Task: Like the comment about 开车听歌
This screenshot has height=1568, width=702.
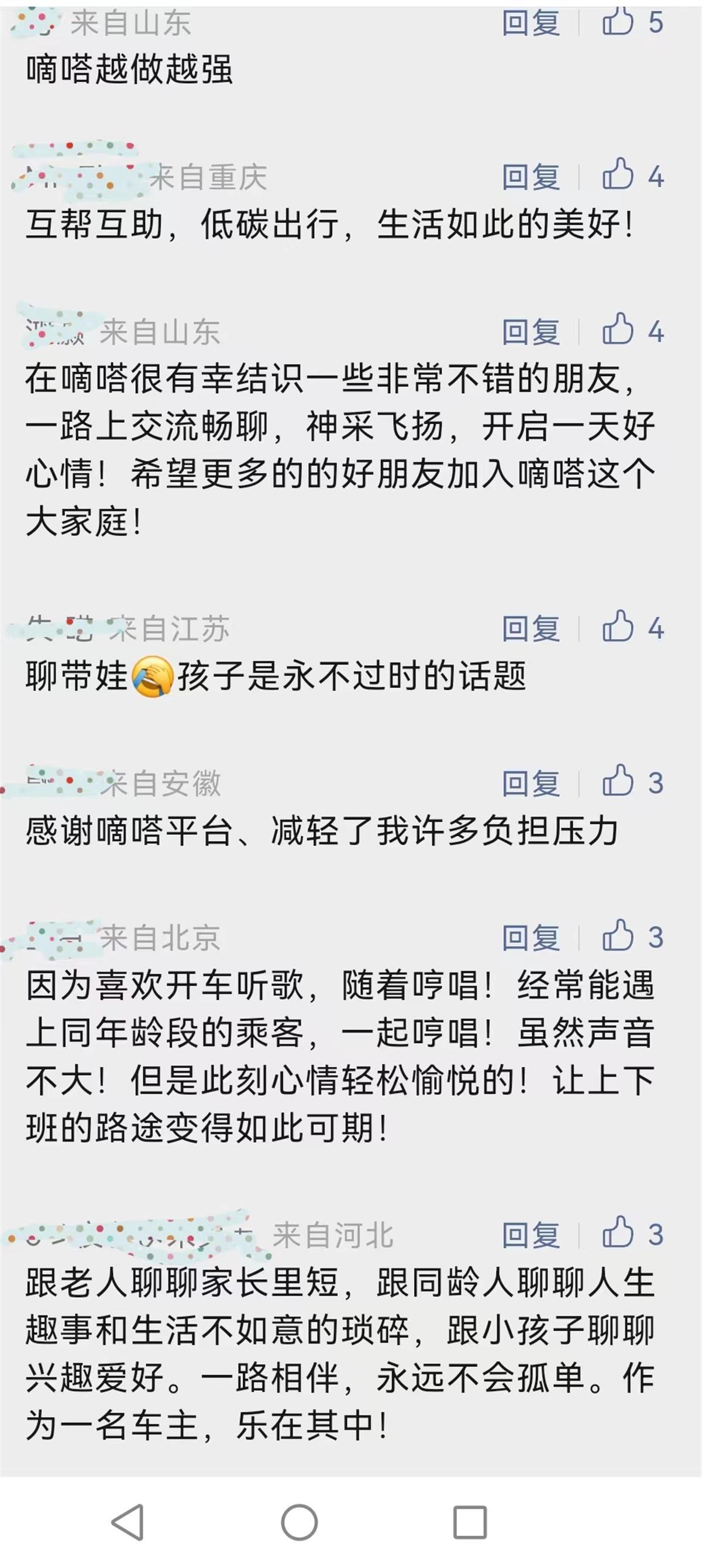Action: coord(618,936)
